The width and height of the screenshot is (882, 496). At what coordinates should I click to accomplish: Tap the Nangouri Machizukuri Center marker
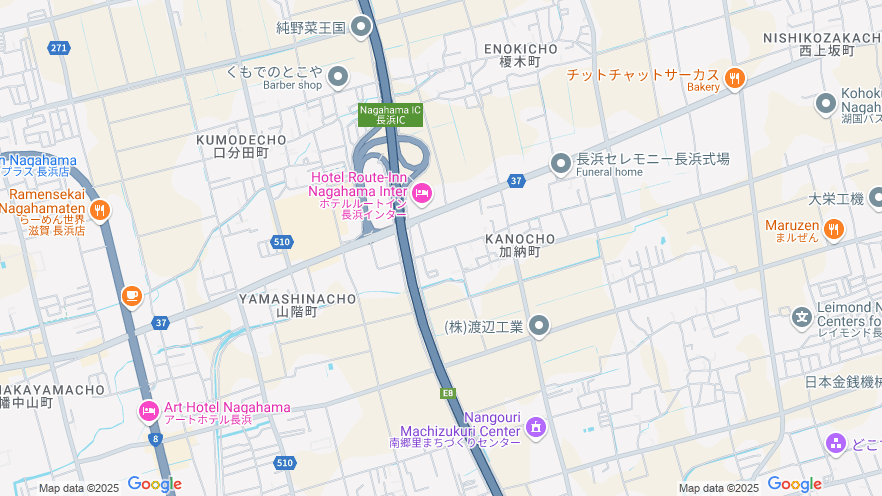tap(536, 427)
